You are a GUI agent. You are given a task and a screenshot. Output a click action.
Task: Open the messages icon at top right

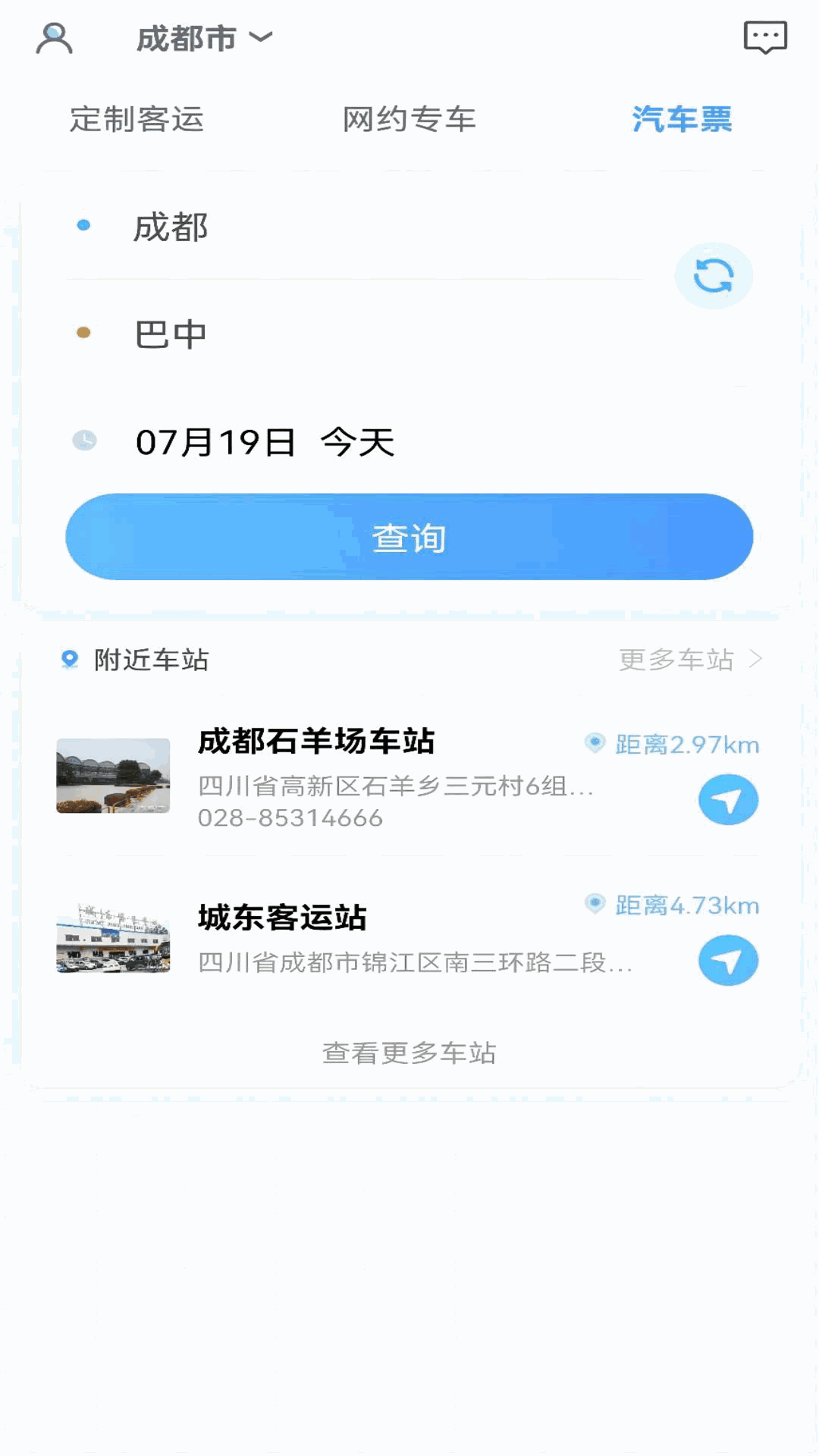(764, 36)
